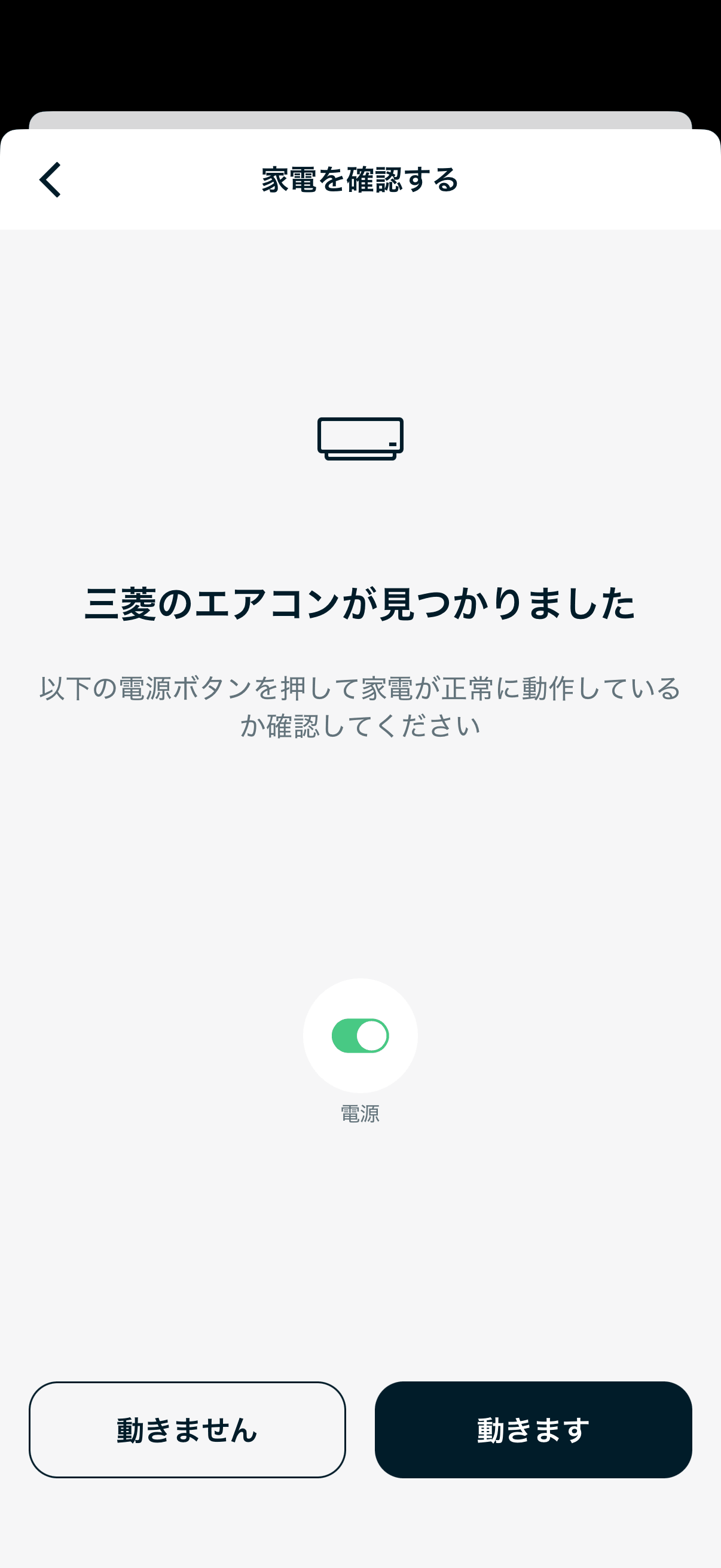Toggle the green power switch
The height and width of the screenshot is (1568, 721).
tap(360, 1035)
